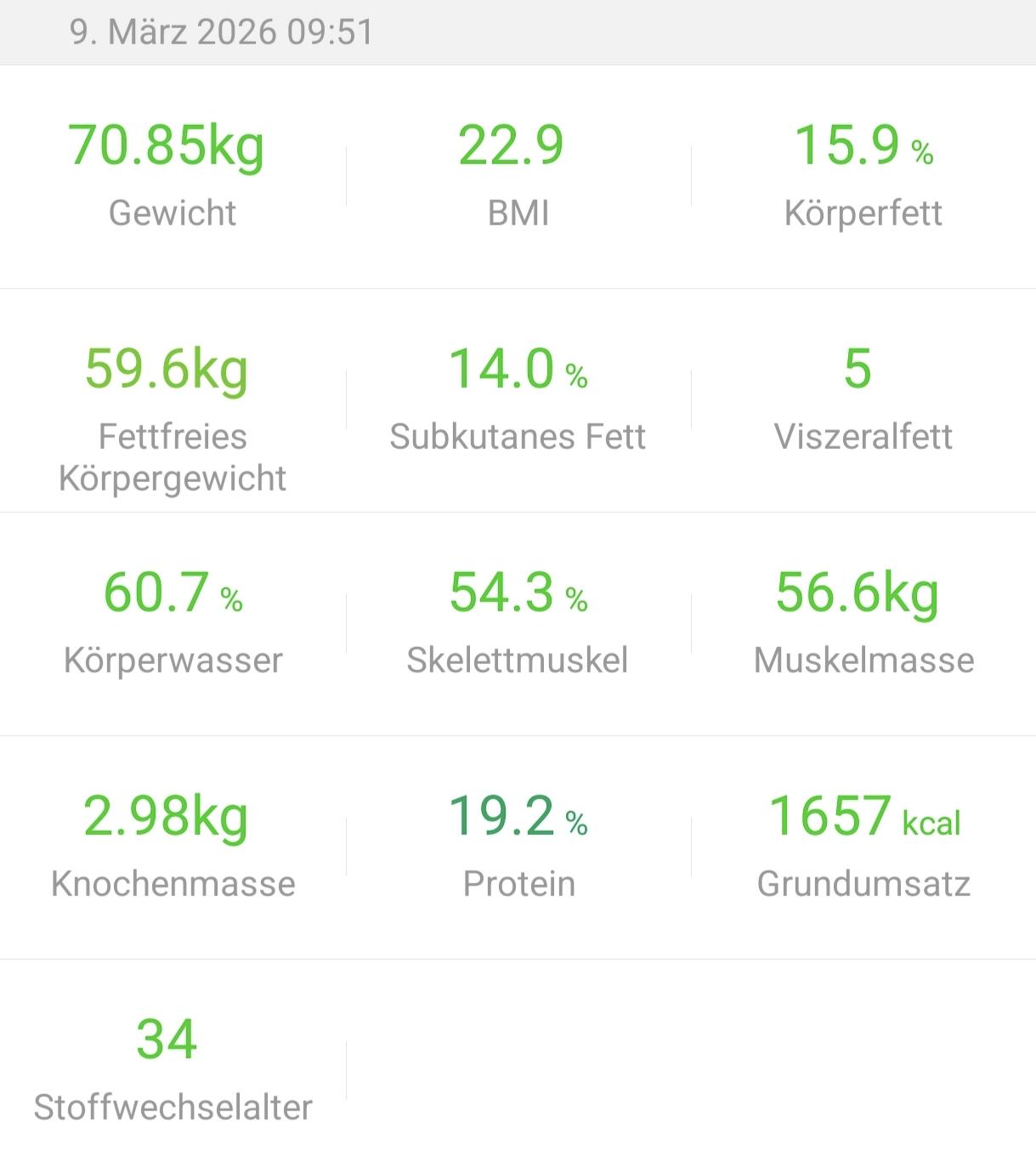Select the Skelettmuskel metric
Viewport: 1036px width, 1163px height.
(x=518, y=622)
